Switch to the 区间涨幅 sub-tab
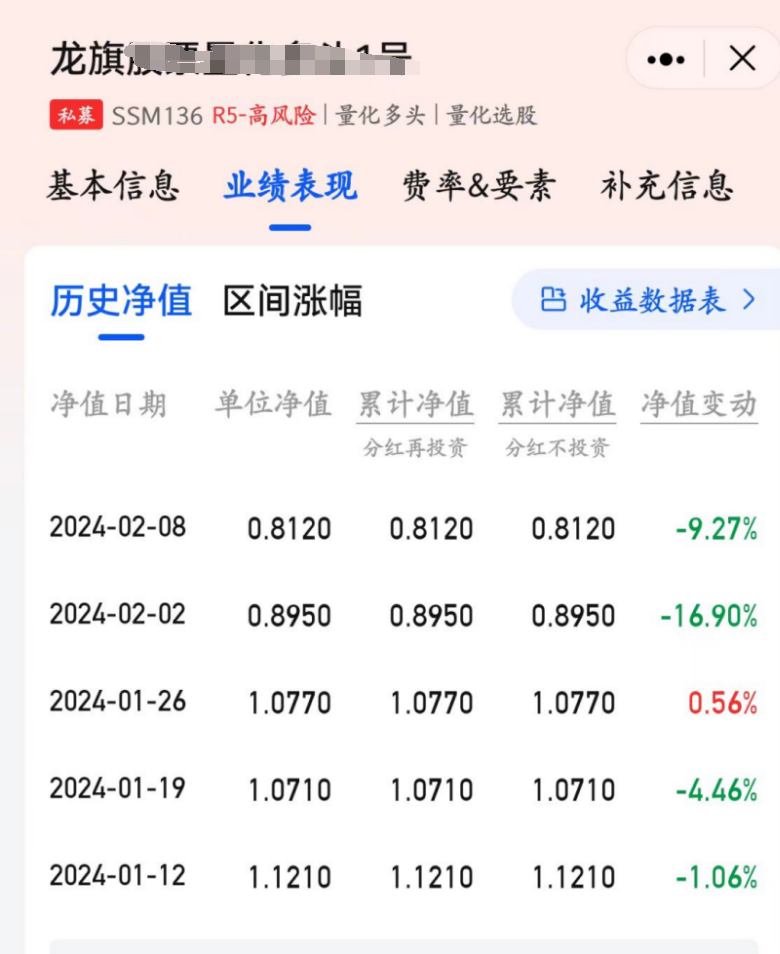This screenshot has height=954, width=780. pos(292,301)
